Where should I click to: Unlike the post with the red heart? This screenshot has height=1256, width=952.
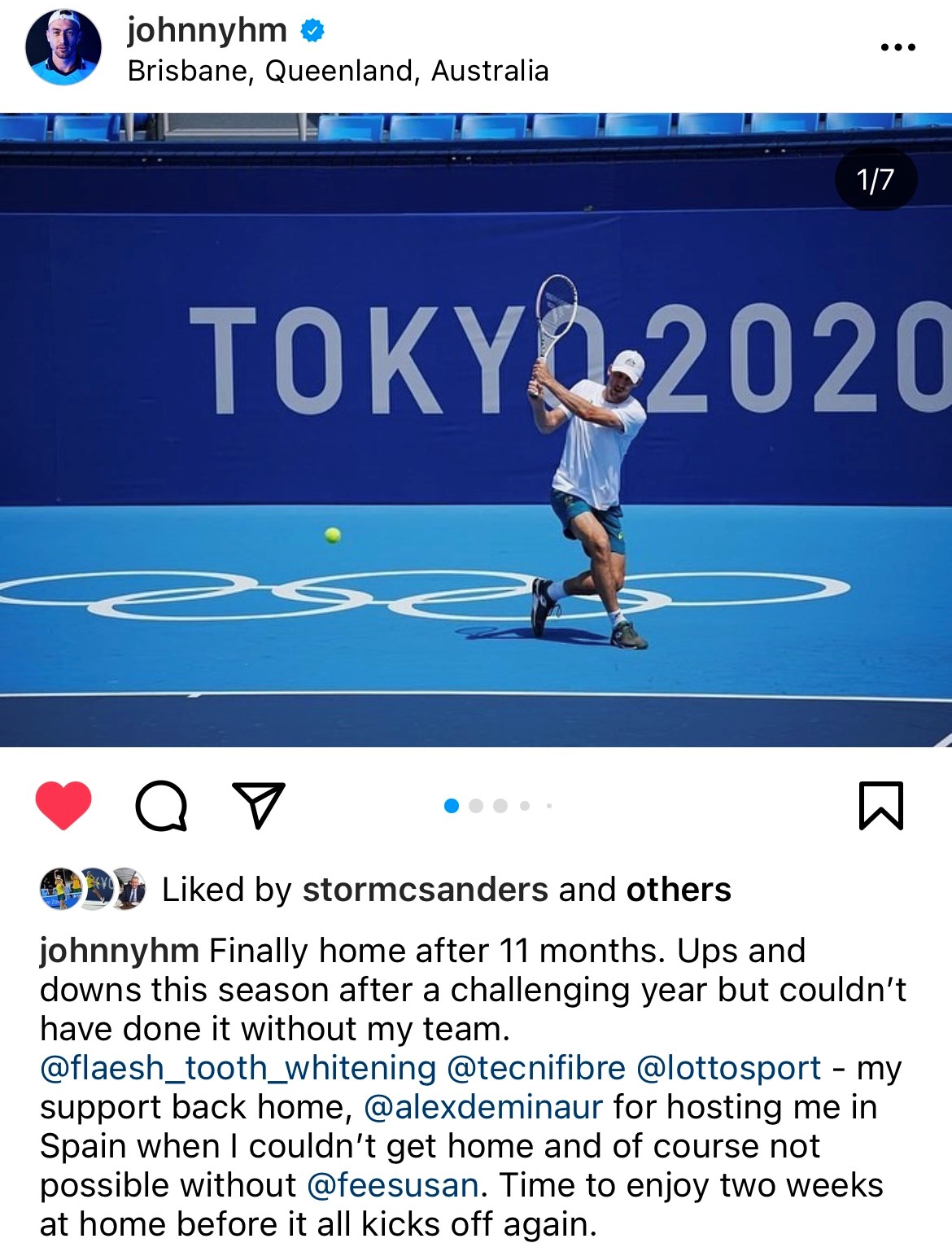[63, 805]
